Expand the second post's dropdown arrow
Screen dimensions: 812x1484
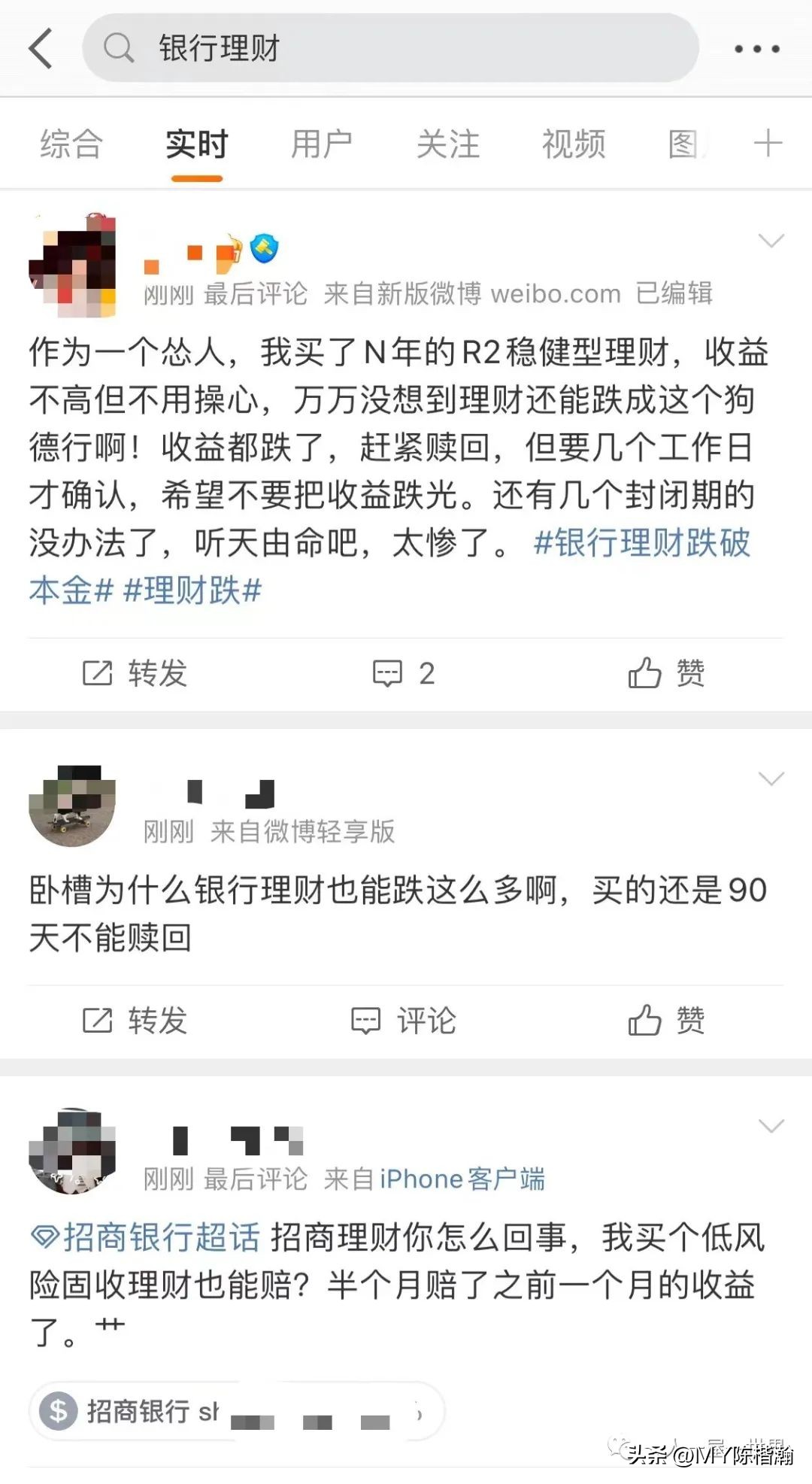click(x=771, y=780)
